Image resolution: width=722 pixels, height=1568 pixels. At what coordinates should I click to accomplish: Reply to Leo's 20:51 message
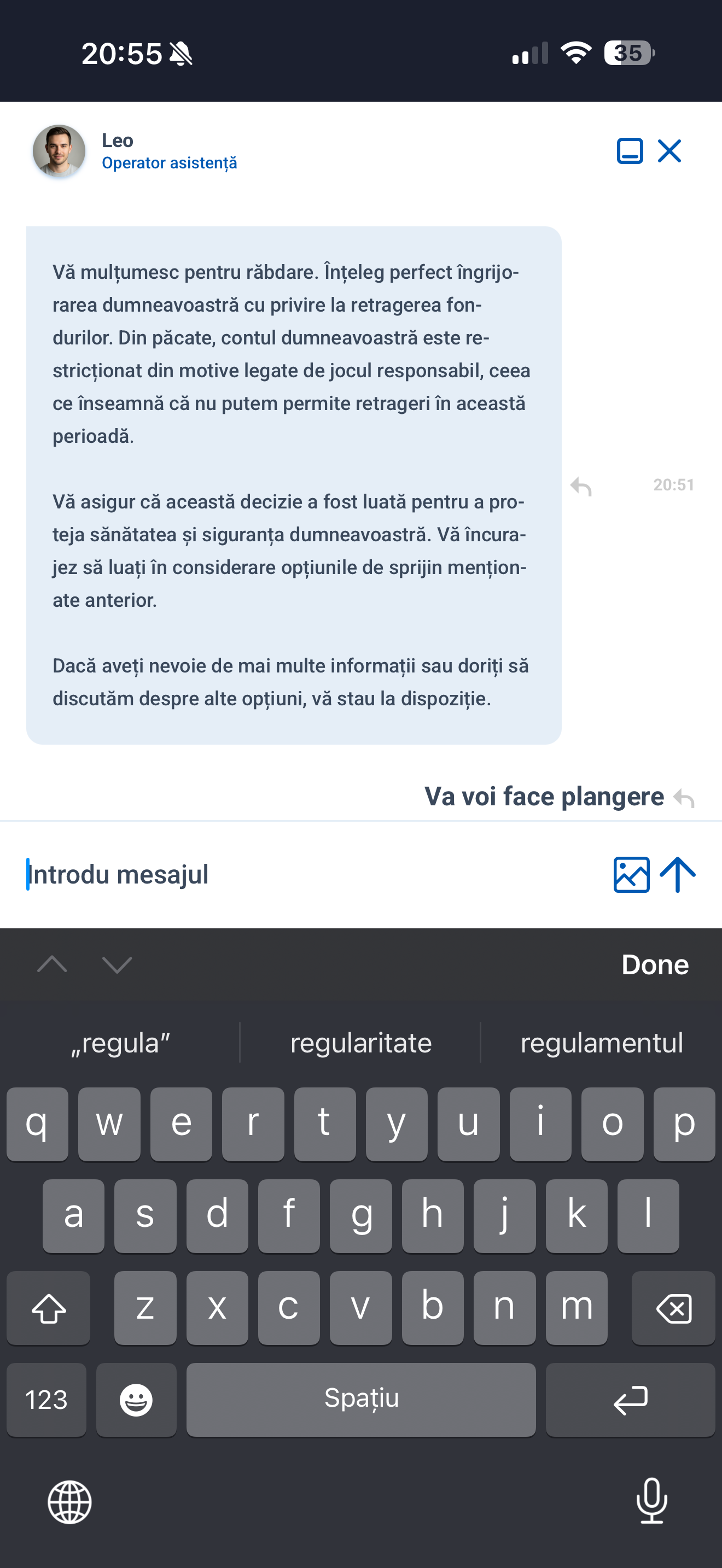tap(581, 487)
